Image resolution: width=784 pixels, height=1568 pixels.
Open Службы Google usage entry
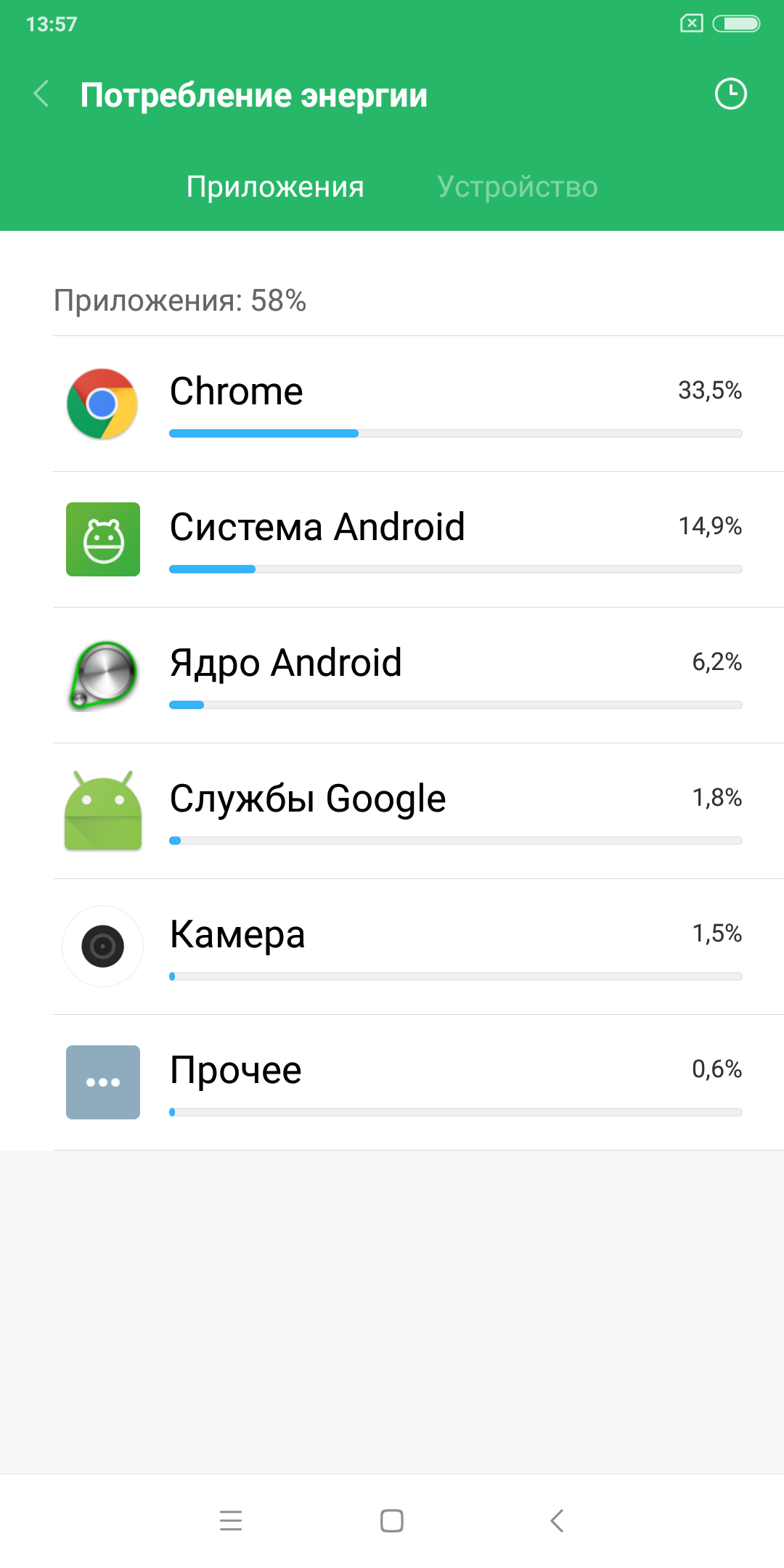(x=418, y=811)
